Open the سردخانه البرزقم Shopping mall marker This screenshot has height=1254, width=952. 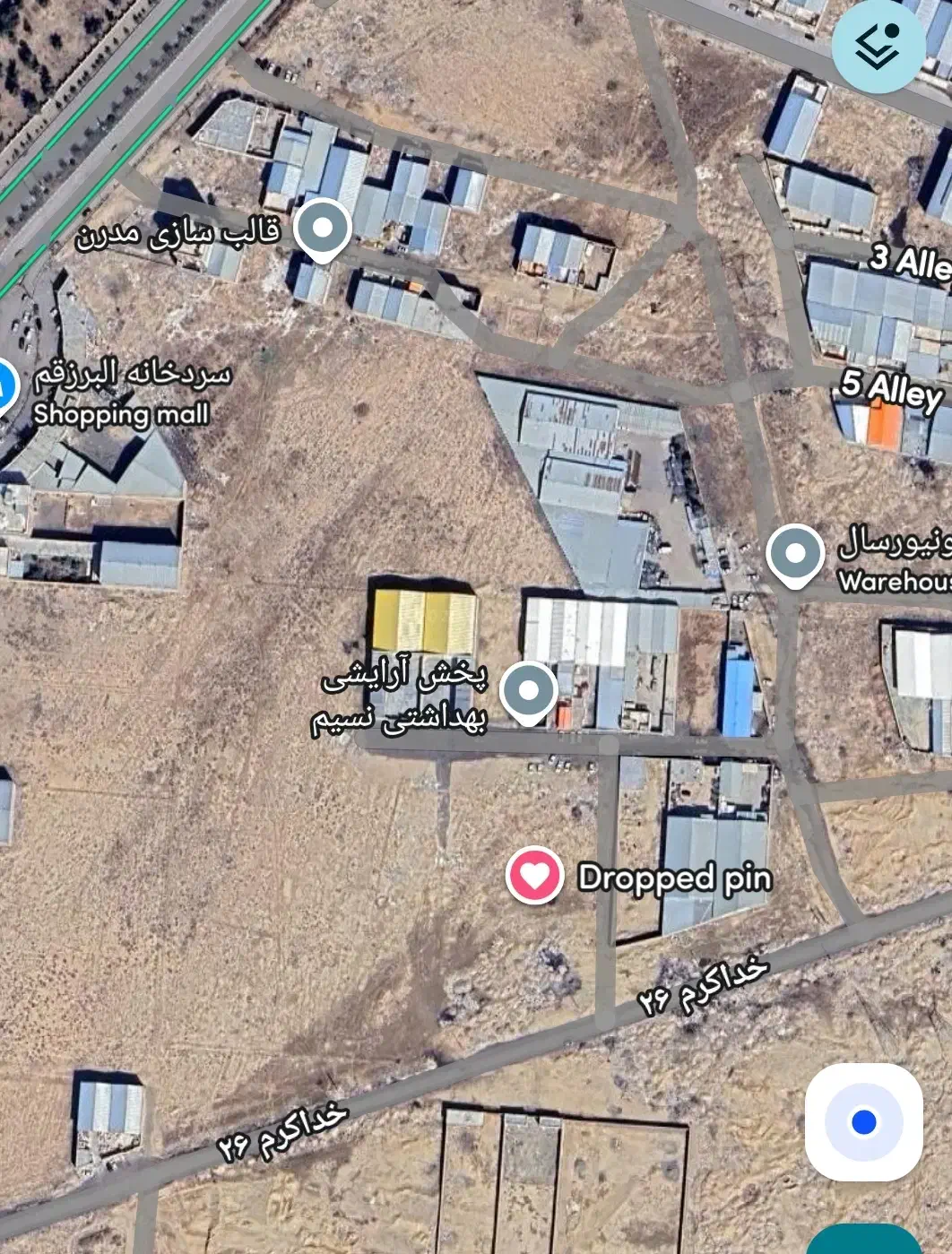click(5, 388)
